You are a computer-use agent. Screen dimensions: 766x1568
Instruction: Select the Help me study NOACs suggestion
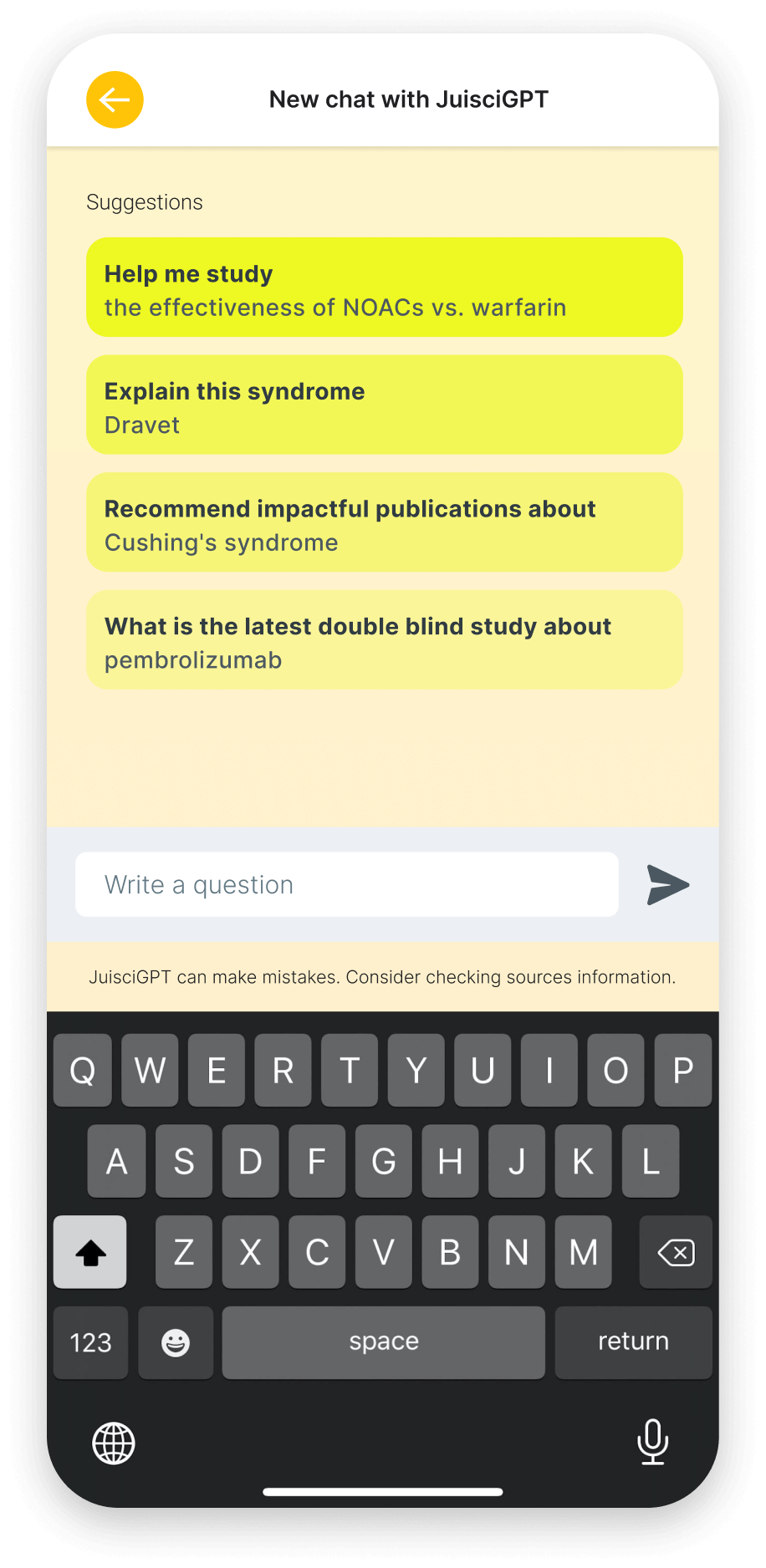pos(384,288)
